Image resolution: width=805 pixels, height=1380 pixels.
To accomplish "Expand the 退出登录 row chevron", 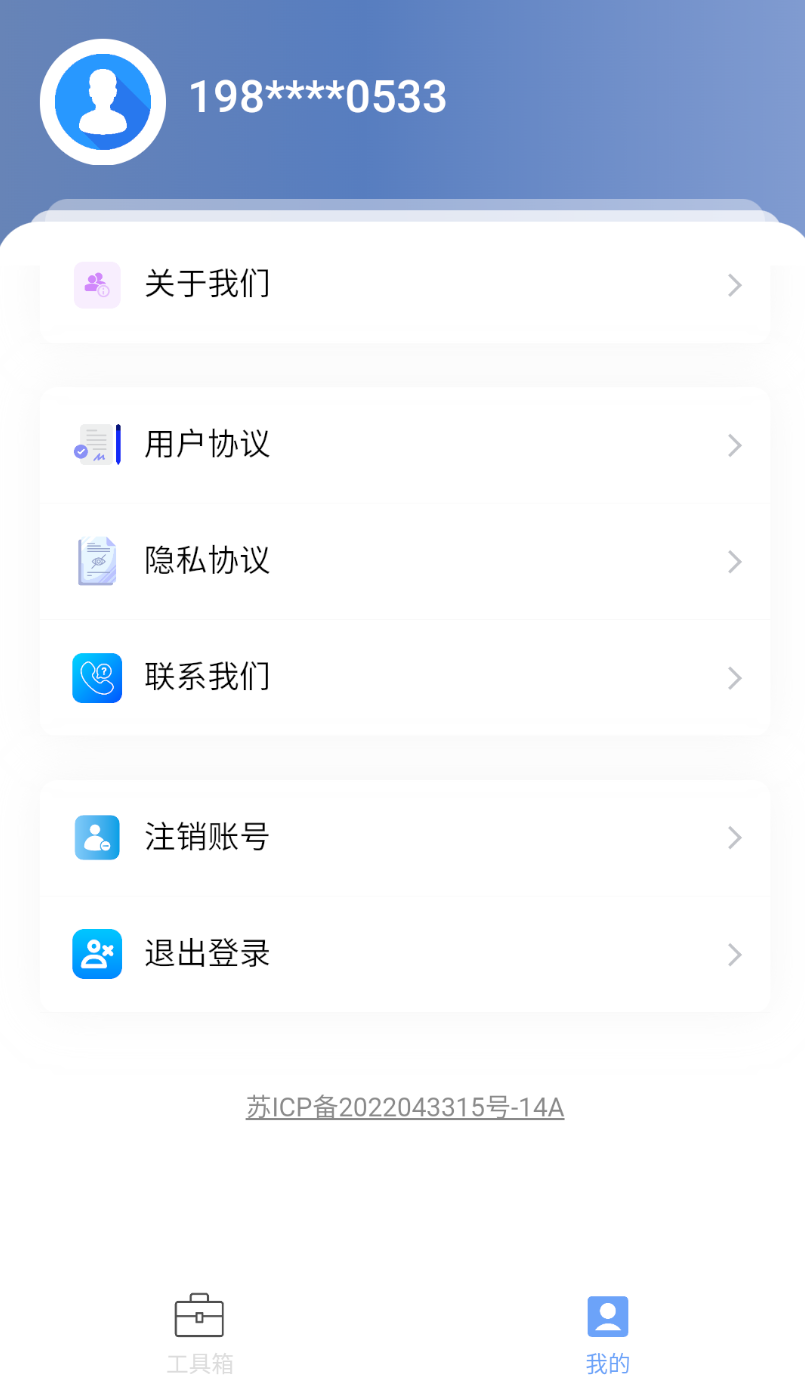I will [735, 955].
